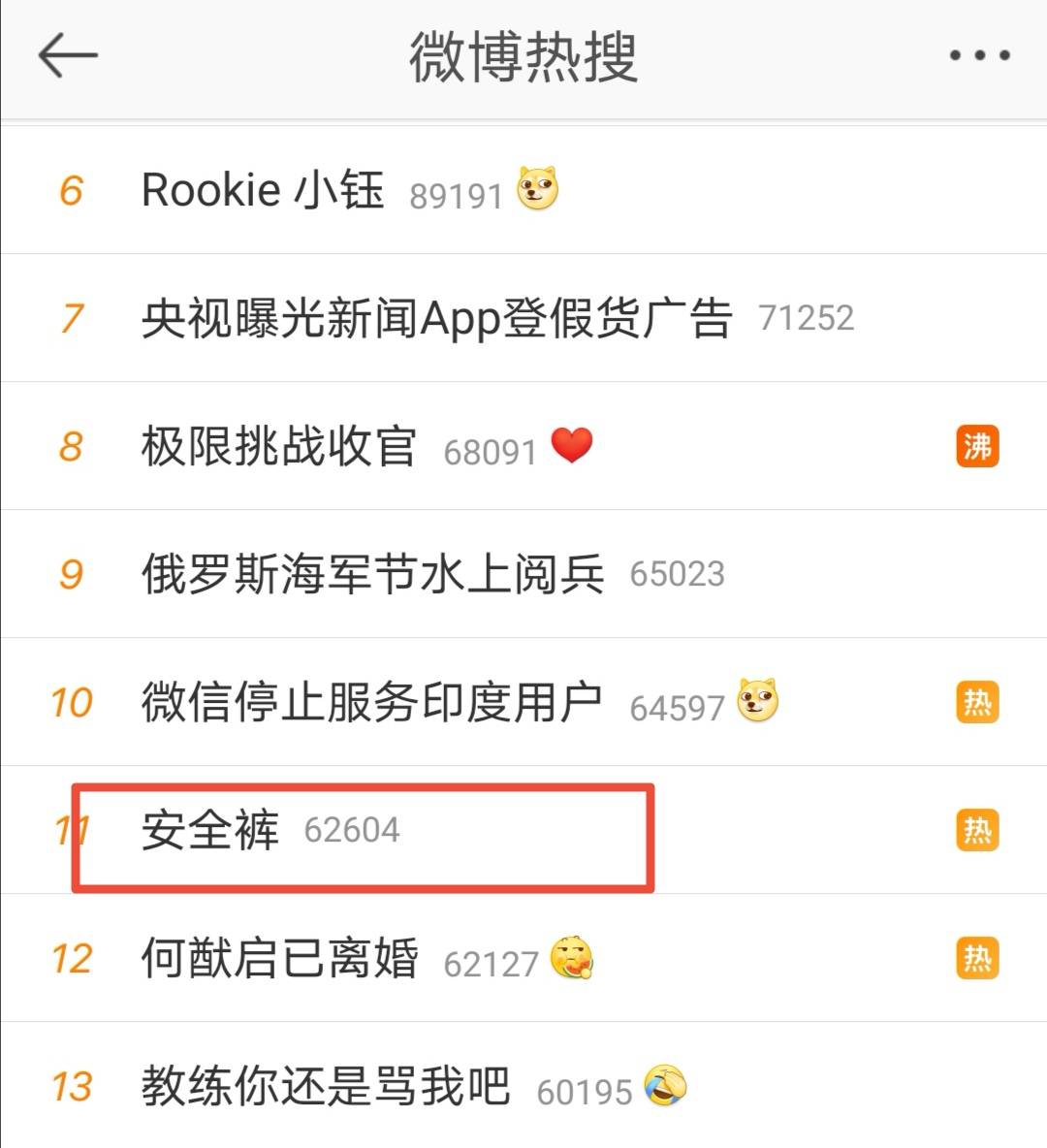Open the 安全裤 hot search

pos(210,830)
